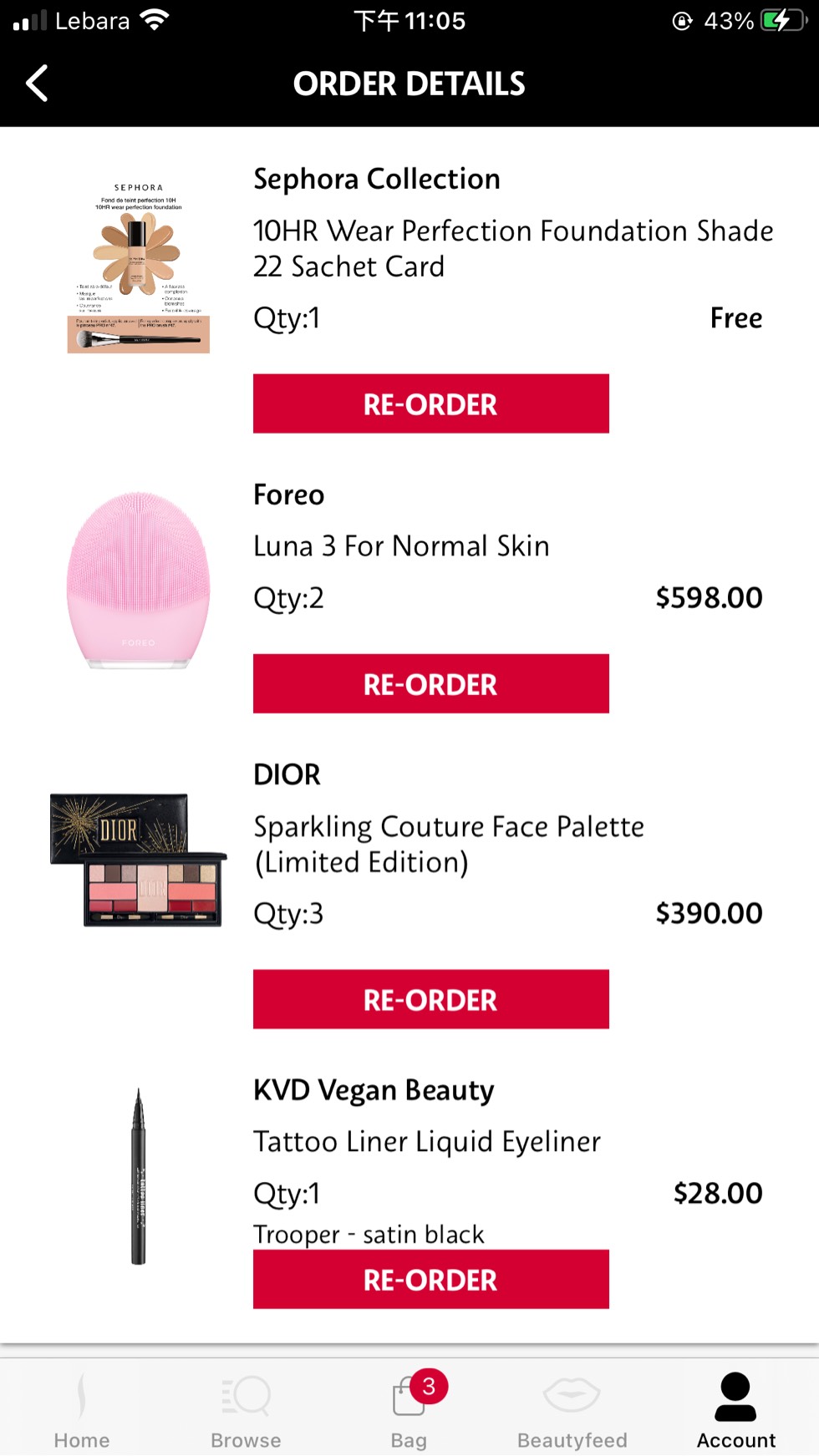Go back from Order Details
This screenshot has height=1456, width=819.
[x=37, y=84]
